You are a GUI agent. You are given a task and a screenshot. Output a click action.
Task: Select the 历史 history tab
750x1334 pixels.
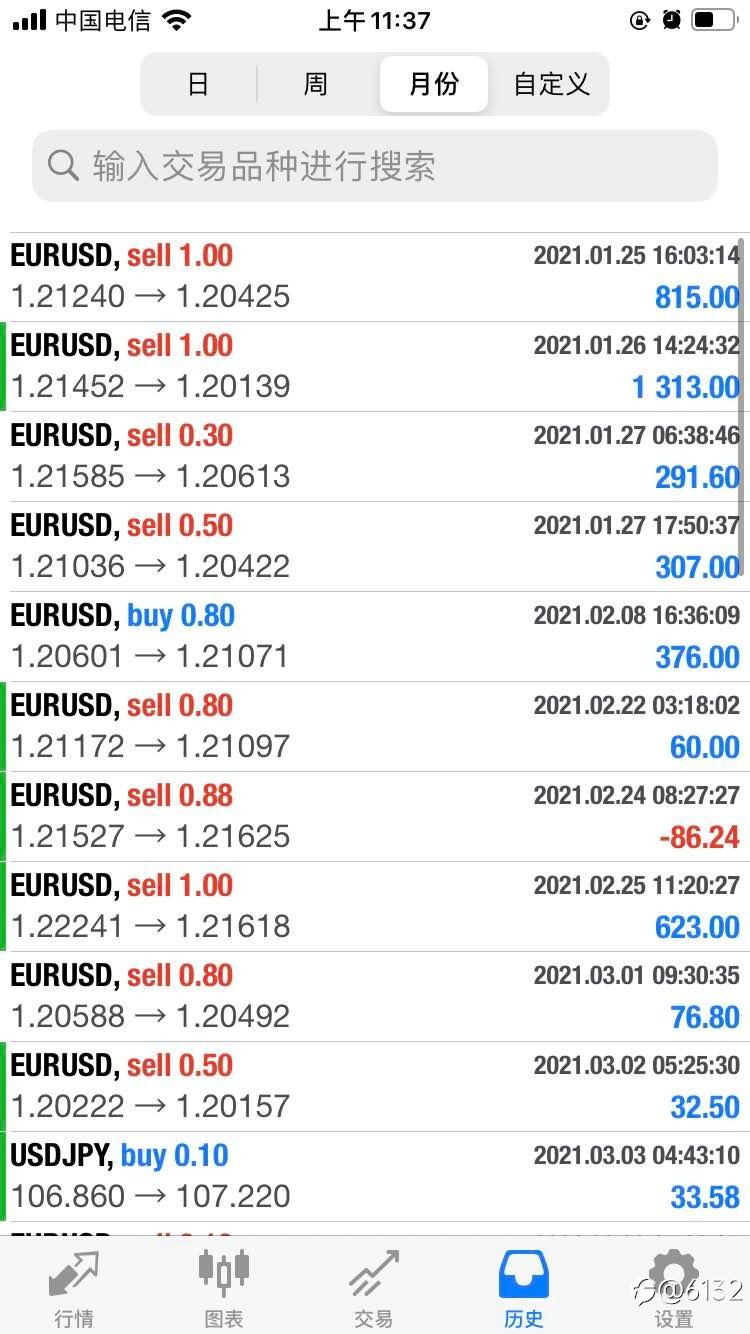point(524,1289)
